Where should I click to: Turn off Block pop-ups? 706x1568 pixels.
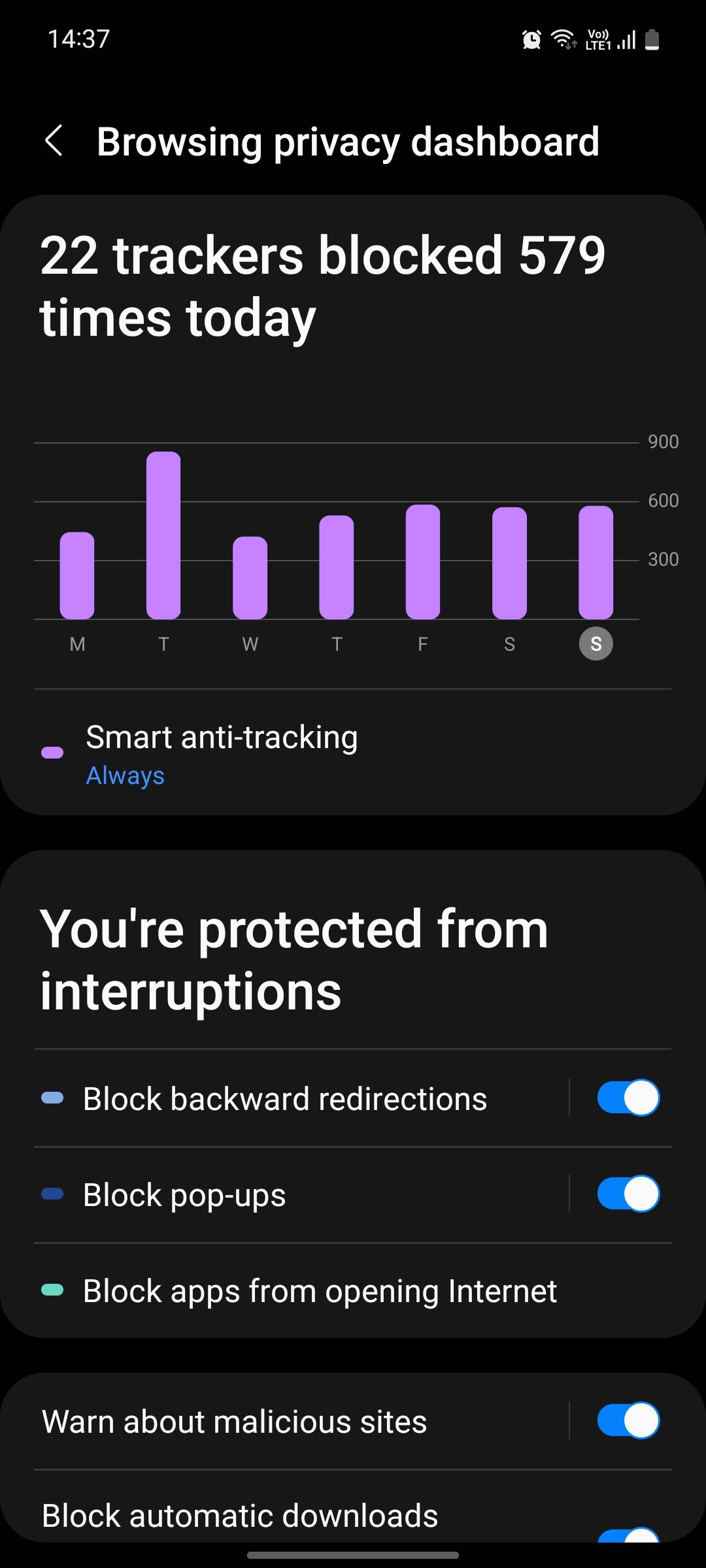click(628, 1193)
